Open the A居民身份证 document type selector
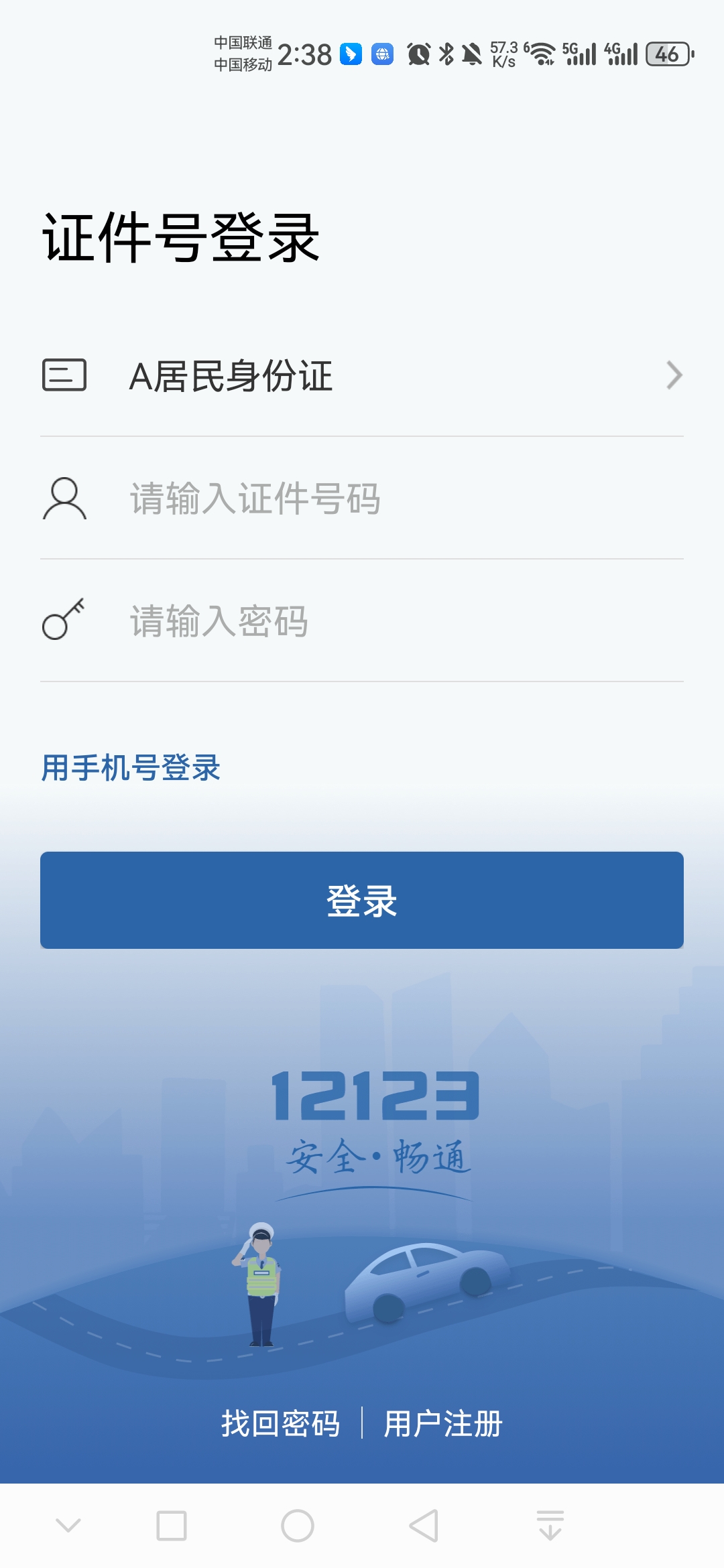 tap(362, 376)
